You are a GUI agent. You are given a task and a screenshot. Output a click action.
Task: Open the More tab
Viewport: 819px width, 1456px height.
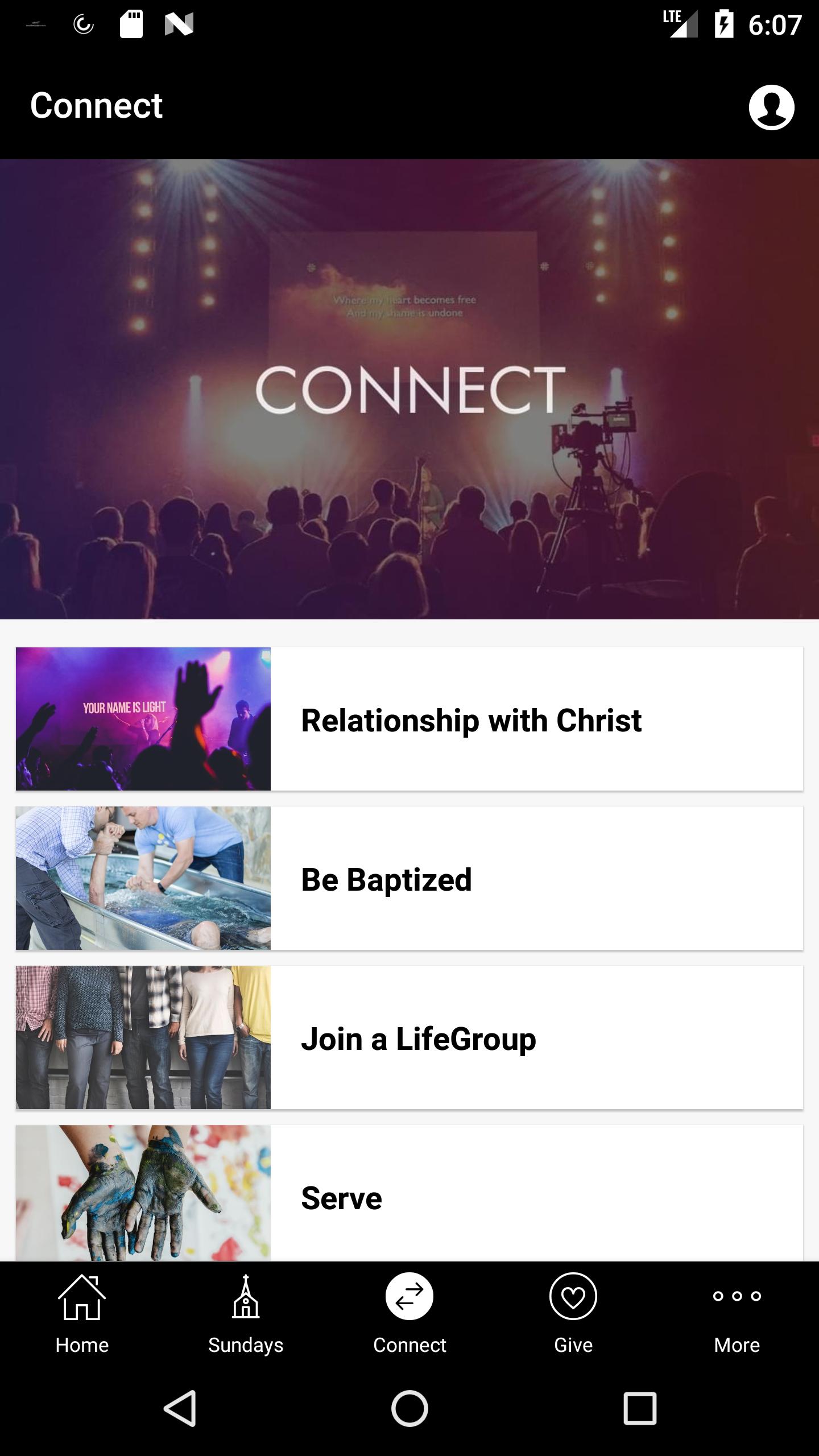click(x=737, y=1314)
